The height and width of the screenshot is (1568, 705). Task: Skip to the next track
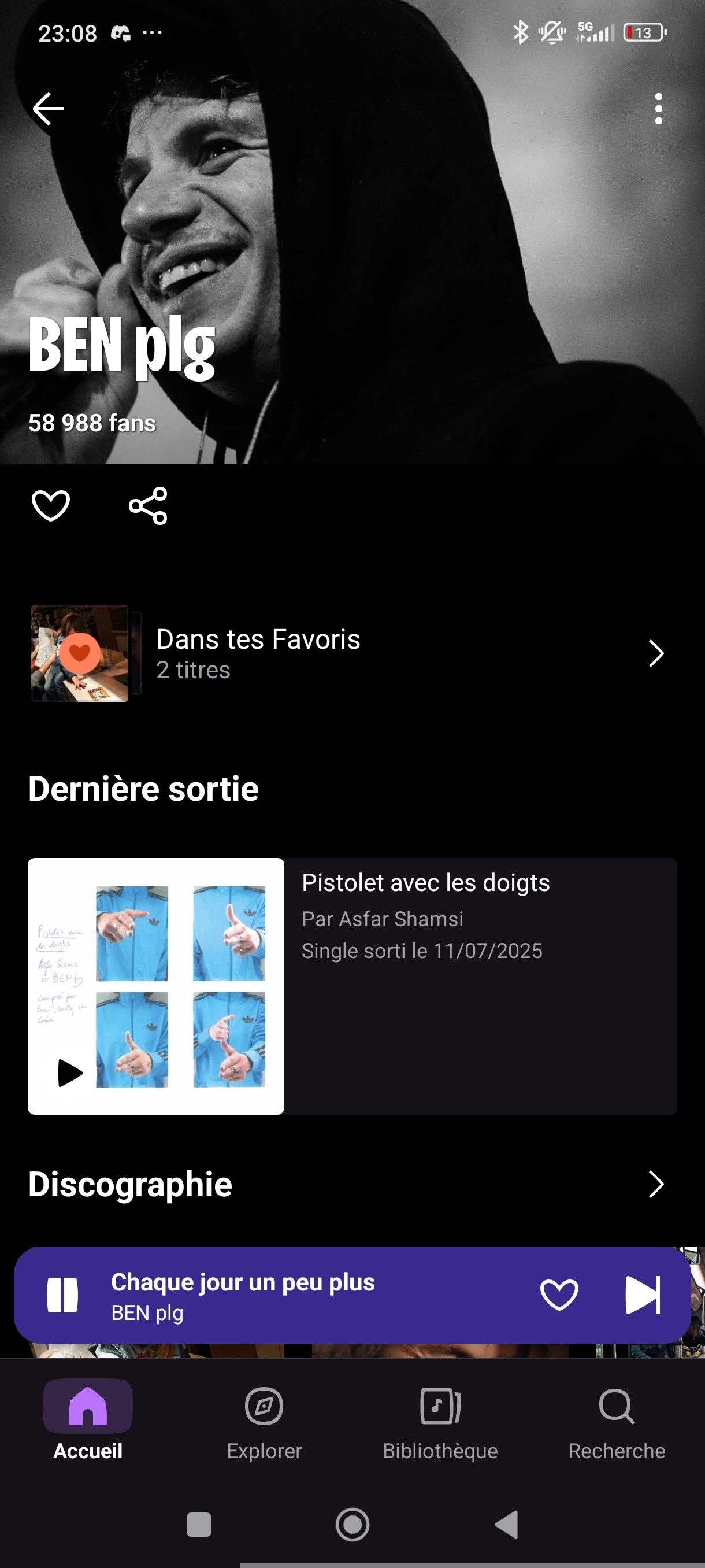pyautogui.click(x=643, y=1295)
